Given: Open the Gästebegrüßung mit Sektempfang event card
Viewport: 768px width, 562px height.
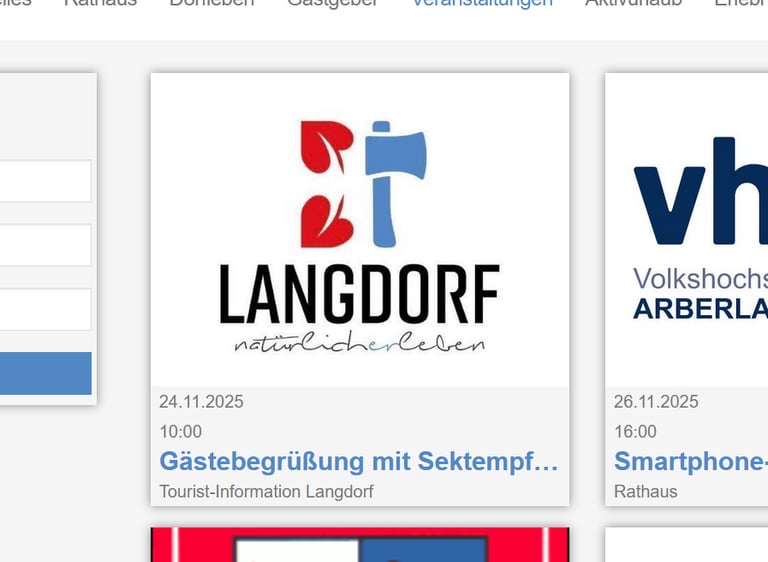Looking at the screenshot, I should pos(359,461).
